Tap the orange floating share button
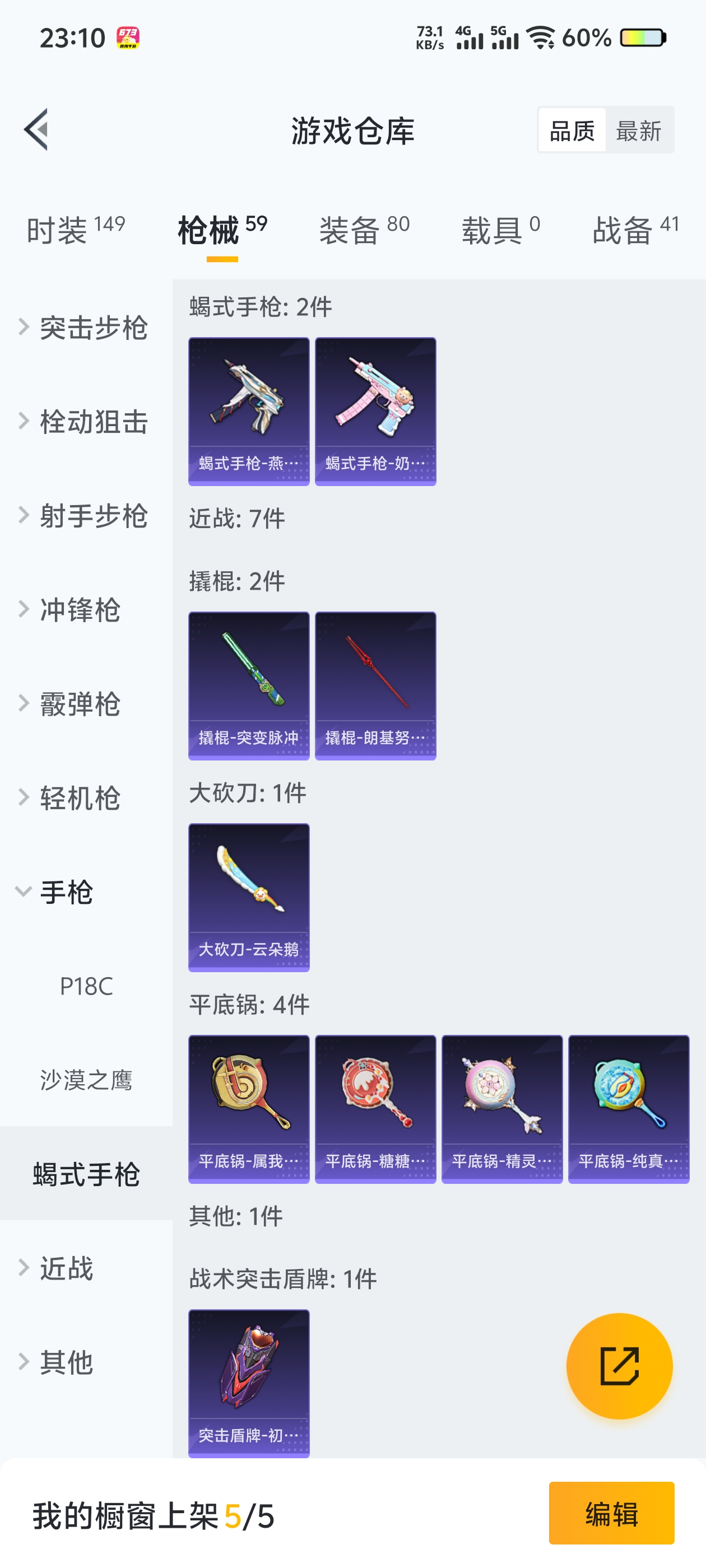The image size is (706, 1568). tap(619, 1365)
